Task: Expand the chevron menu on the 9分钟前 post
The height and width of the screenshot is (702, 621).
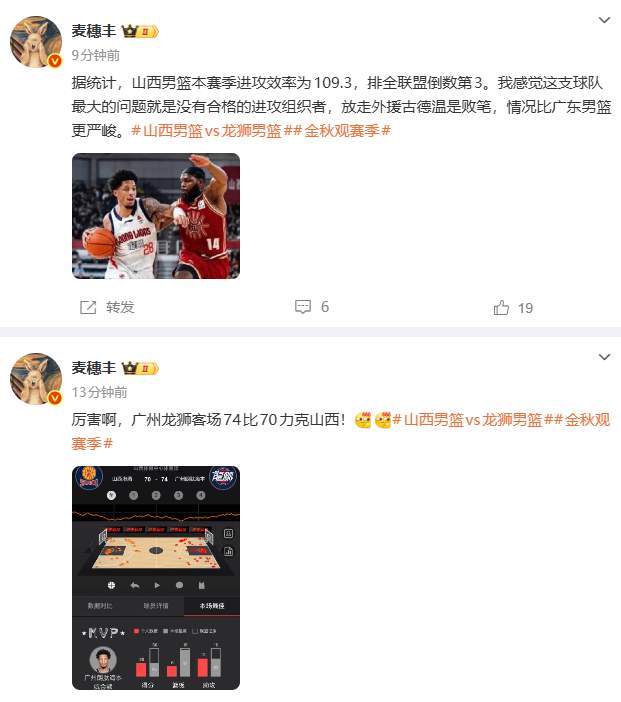Action: pos(603,20)
